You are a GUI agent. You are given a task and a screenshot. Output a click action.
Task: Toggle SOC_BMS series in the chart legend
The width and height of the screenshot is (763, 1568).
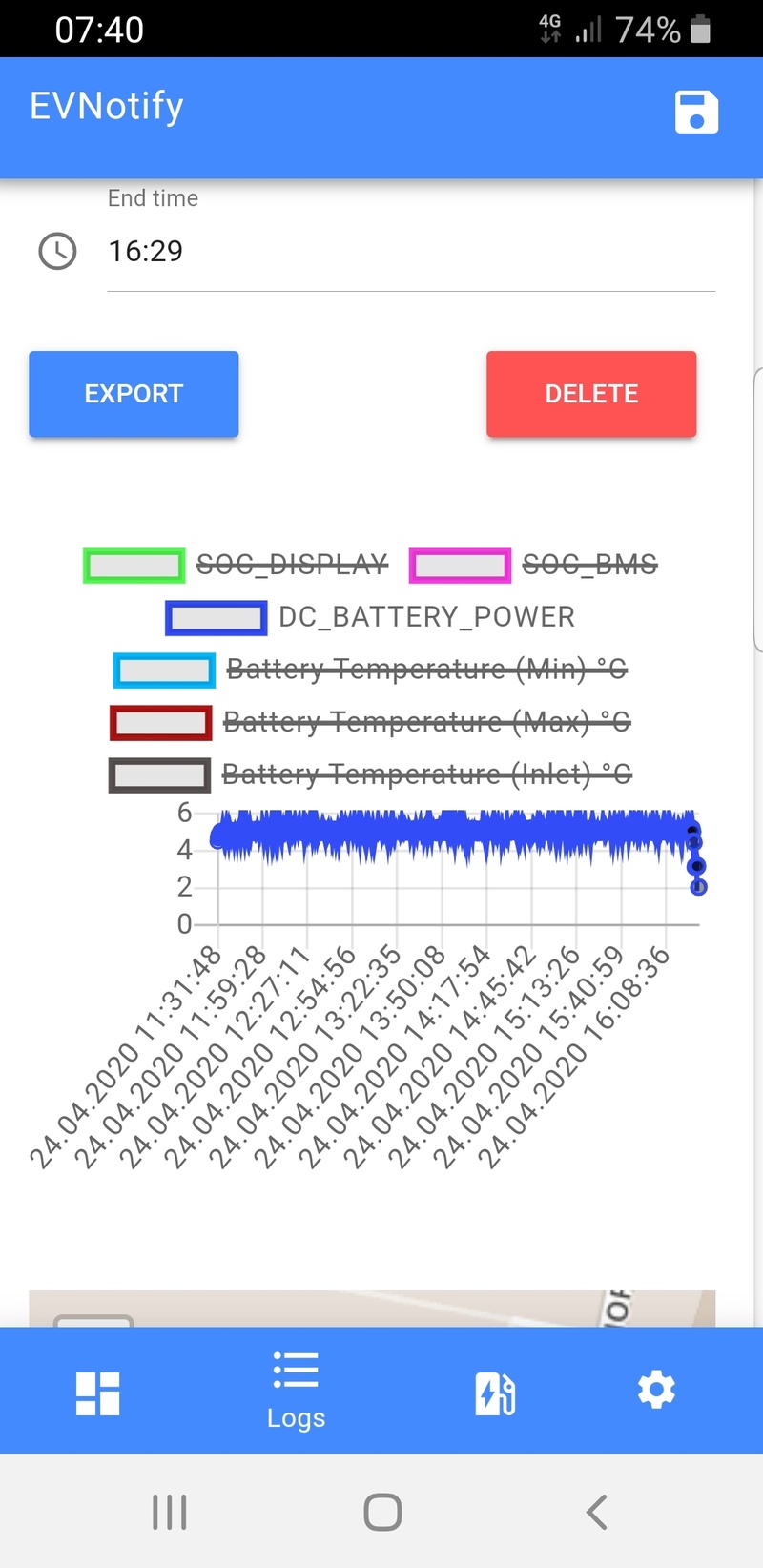534,566
